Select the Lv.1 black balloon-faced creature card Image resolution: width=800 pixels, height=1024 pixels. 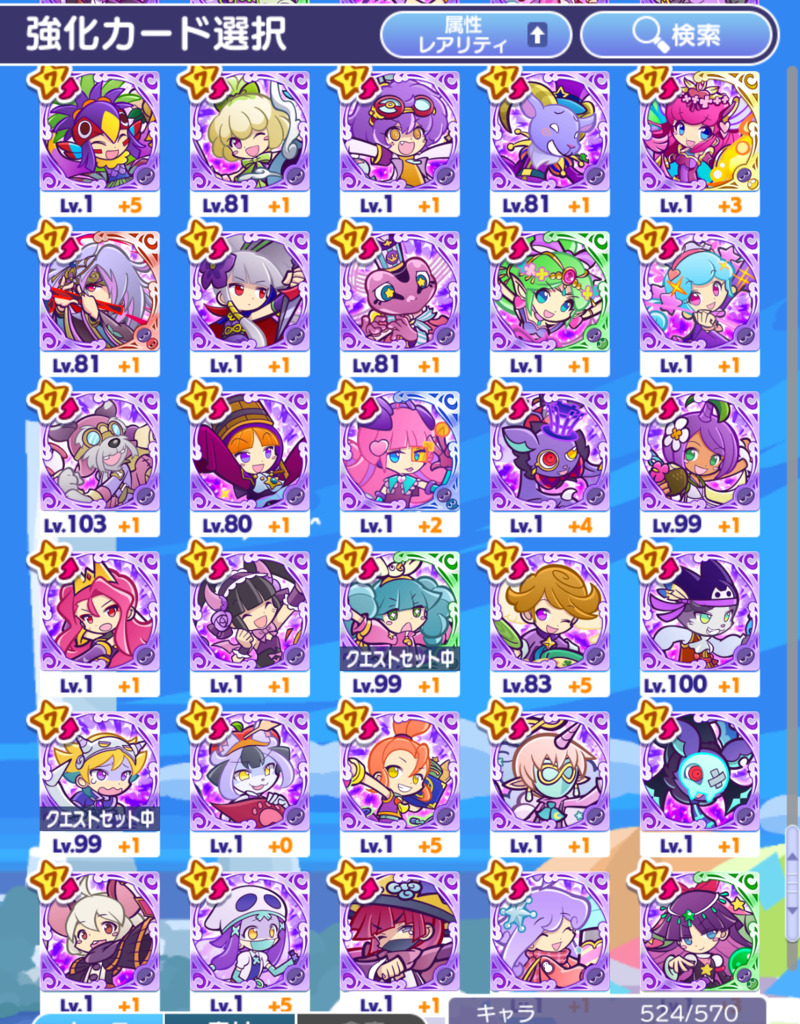(699, 772)
